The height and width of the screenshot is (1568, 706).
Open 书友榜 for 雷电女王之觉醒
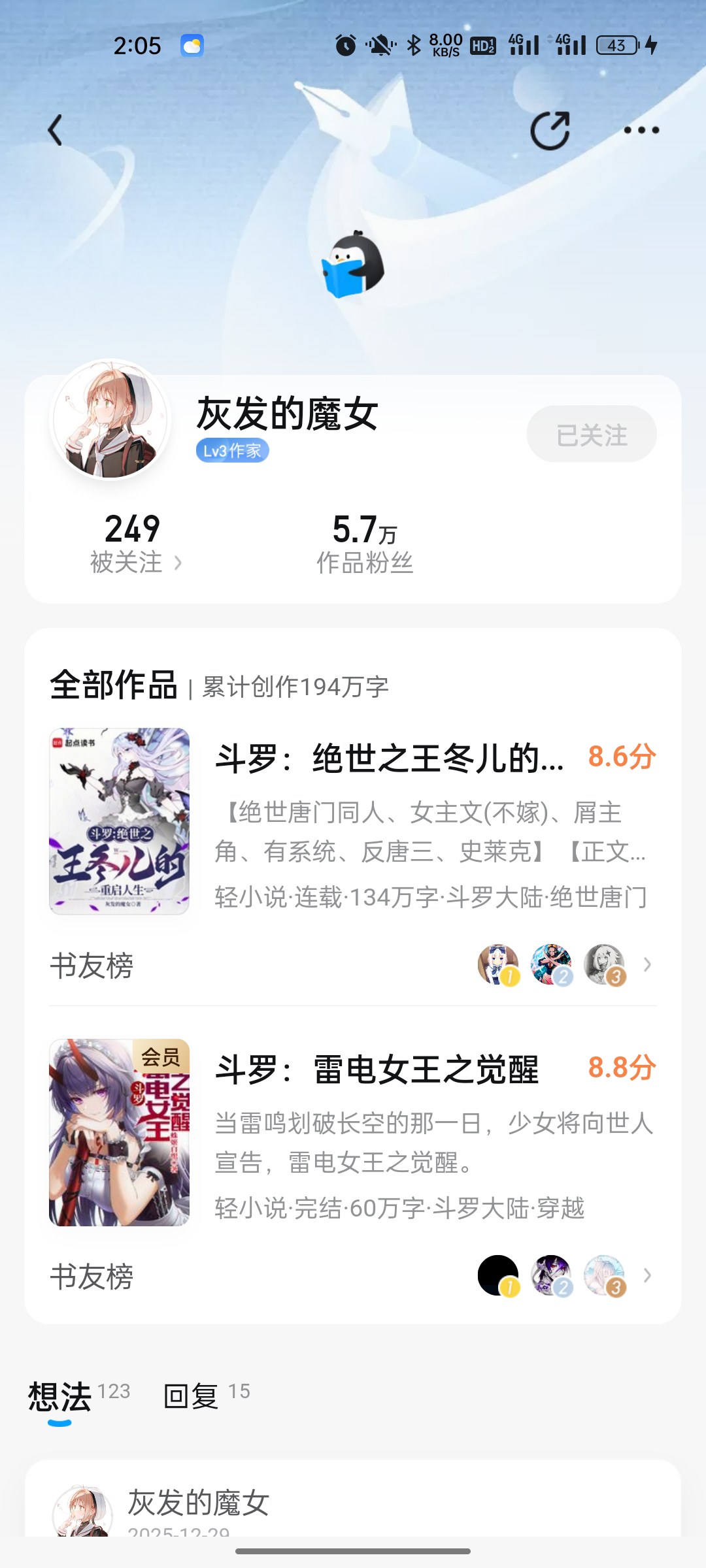[x=353, y=1275]
